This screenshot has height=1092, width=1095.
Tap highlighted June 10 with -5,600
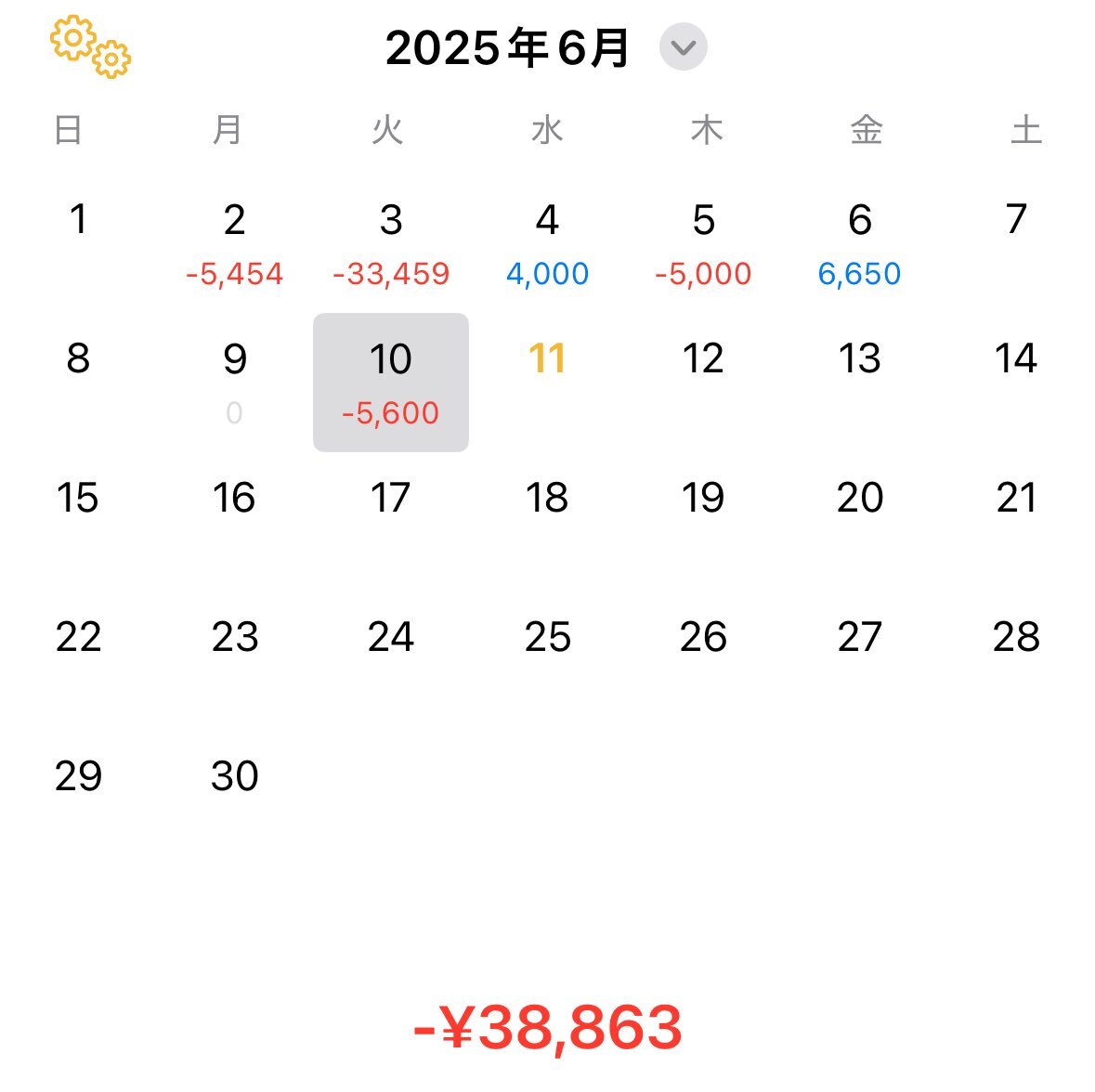pos(391,382)
